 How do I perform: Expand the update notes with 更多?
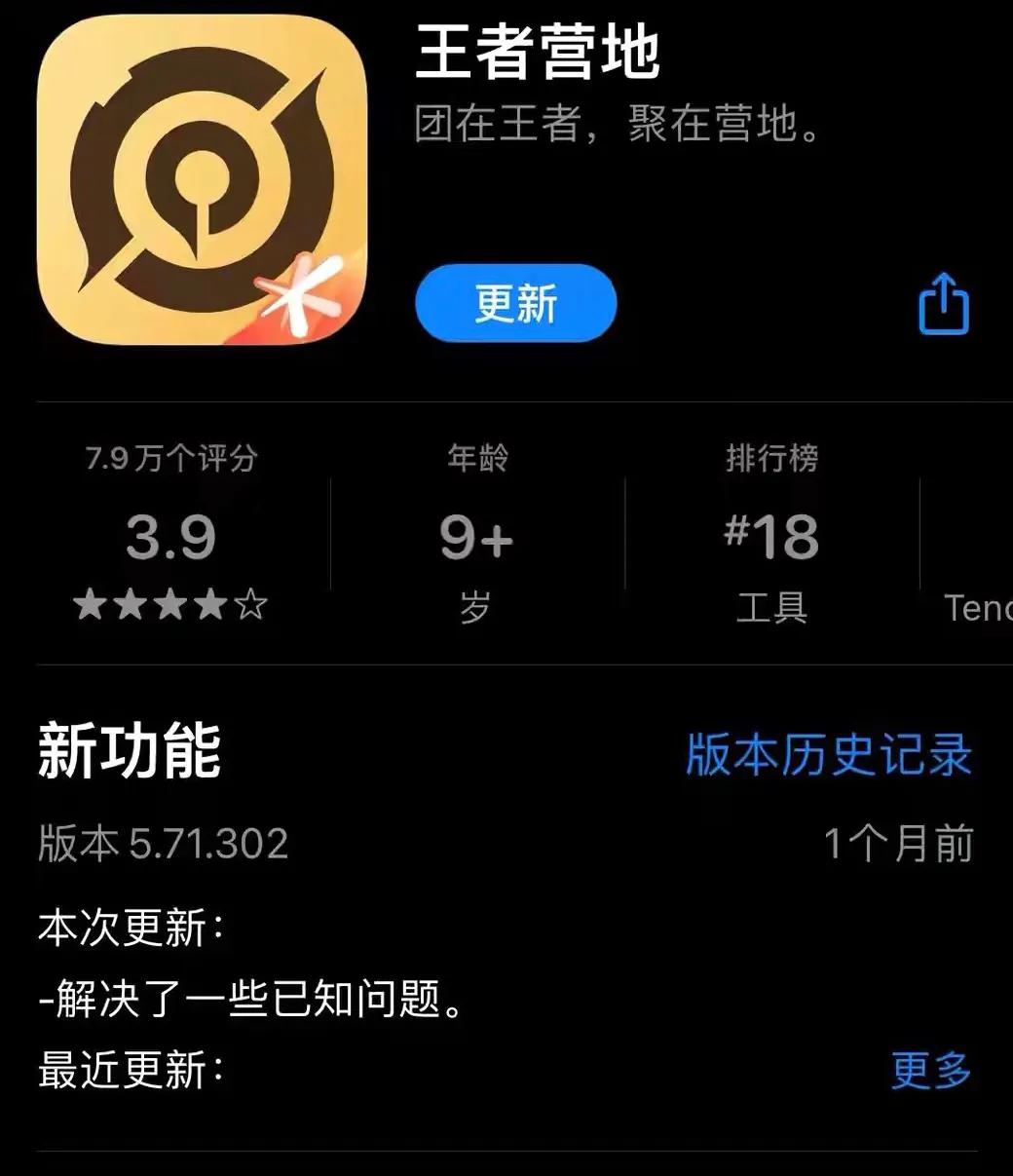pos(931,1070)
